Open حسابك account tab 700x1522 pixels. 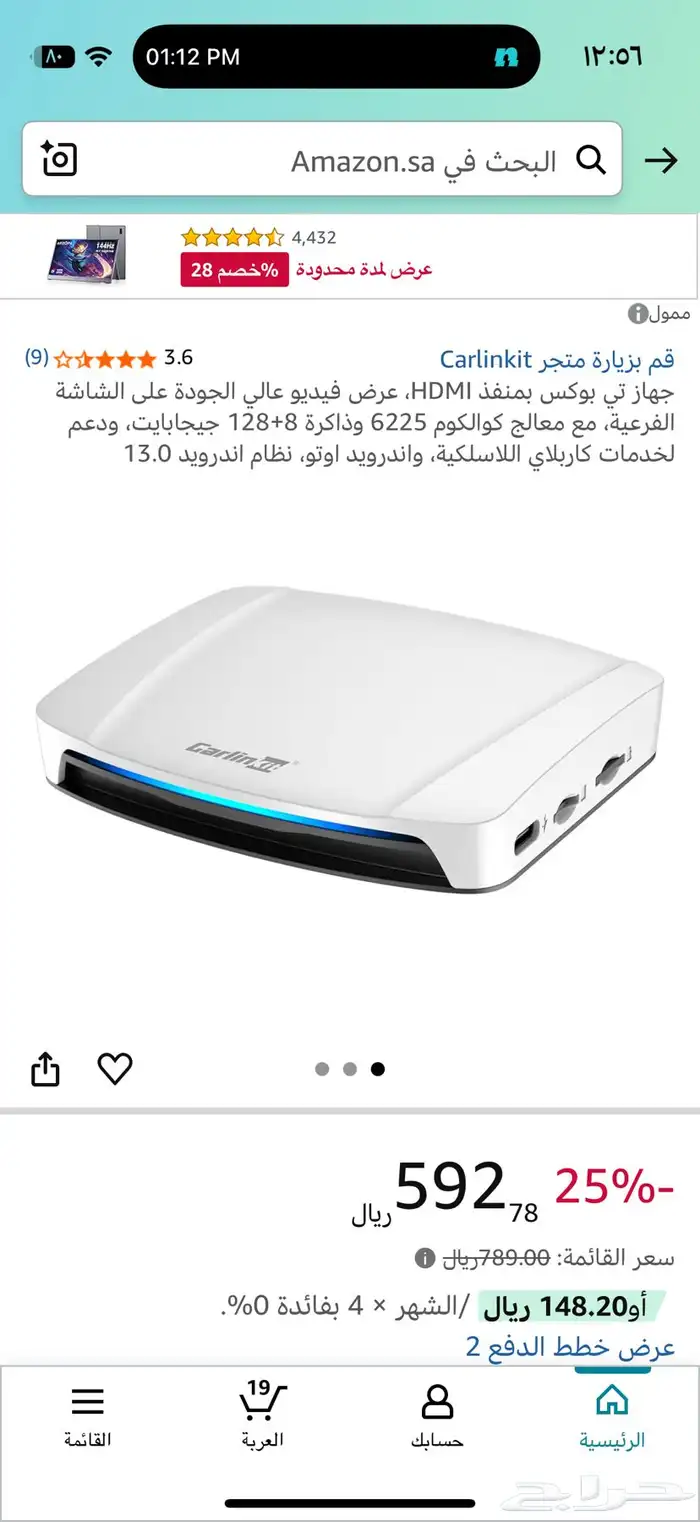tap(437, 1415)
